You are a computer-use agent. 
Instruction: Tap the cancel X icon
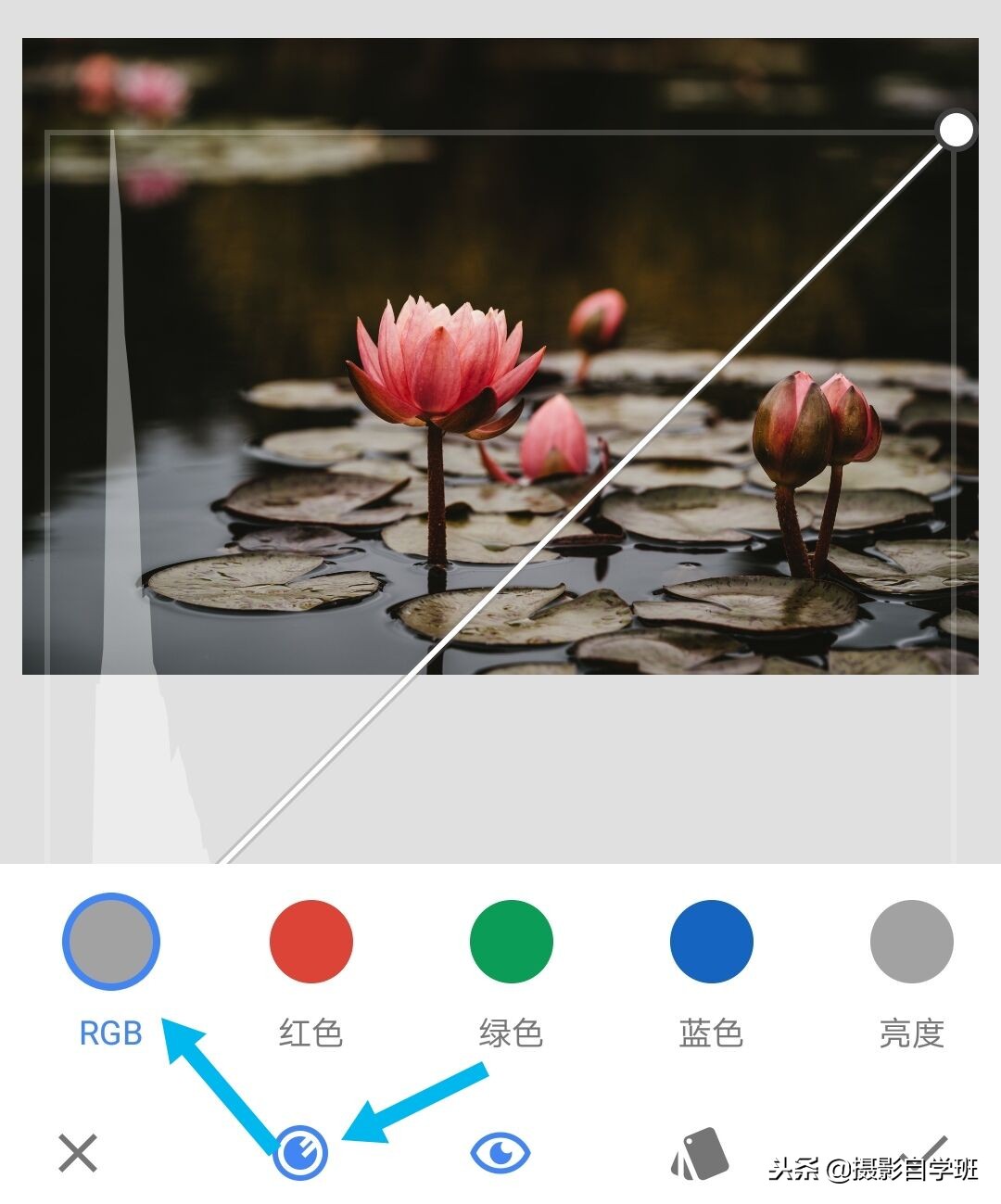78,1153
